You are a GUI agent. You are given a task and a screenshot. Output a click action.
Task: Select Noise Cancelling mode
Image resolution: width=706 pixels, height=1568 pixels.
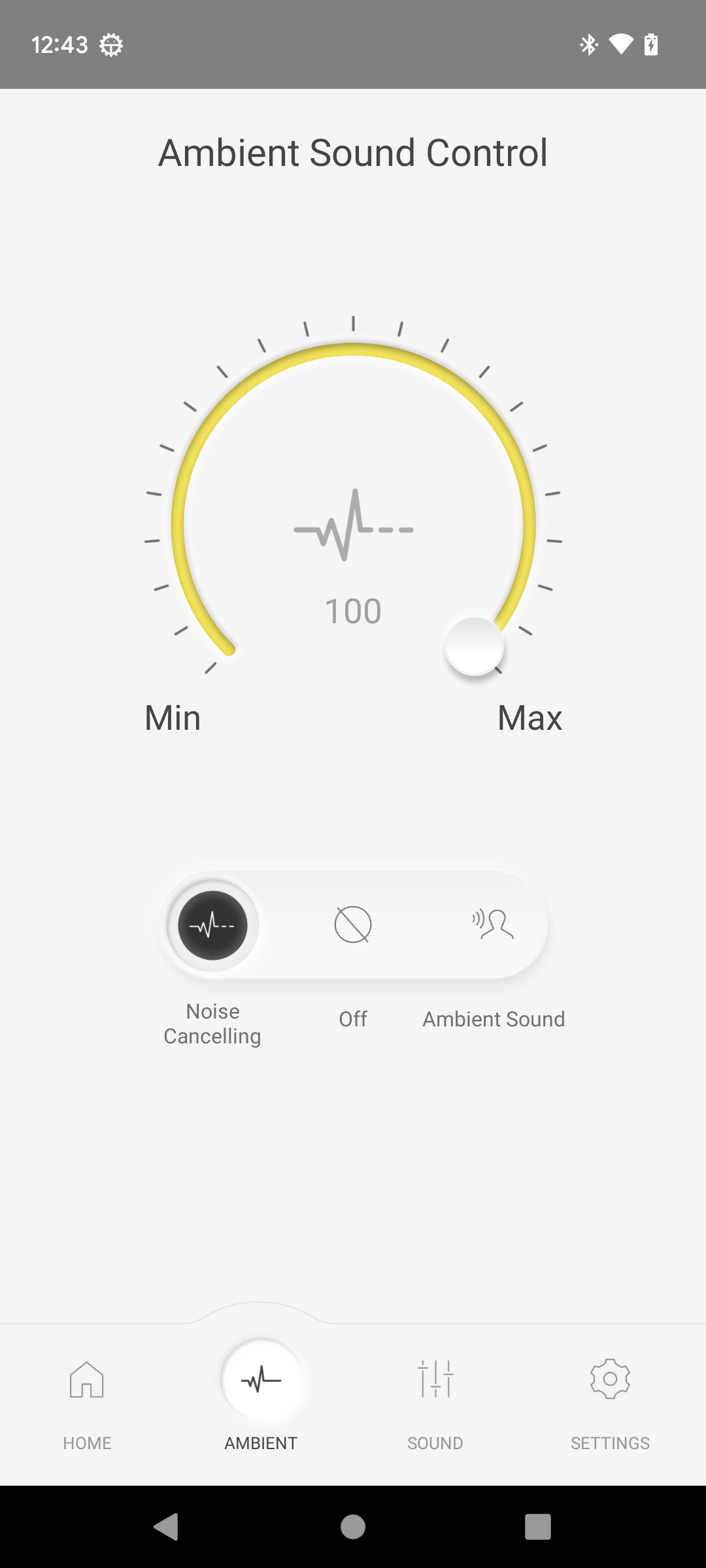point(212,925)
